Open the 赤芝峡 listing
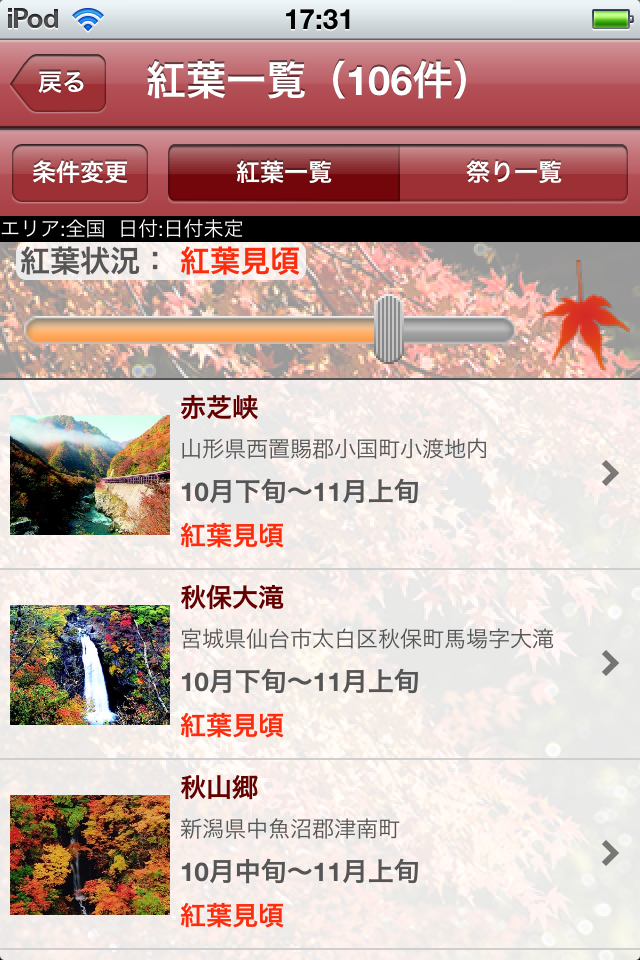 point(320,474)
